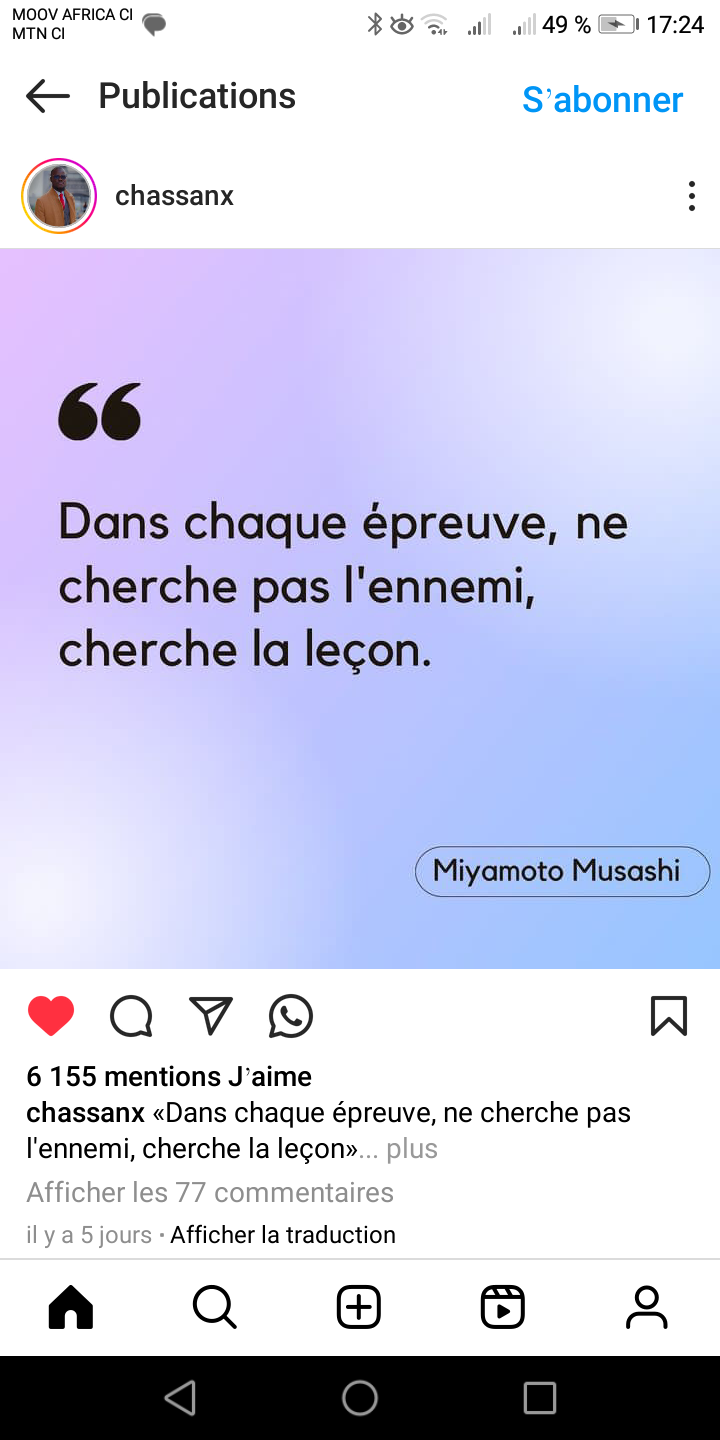Share post via paper plane icon
The height and width of the screenshot is (1440, 720).
[211, 1016]
